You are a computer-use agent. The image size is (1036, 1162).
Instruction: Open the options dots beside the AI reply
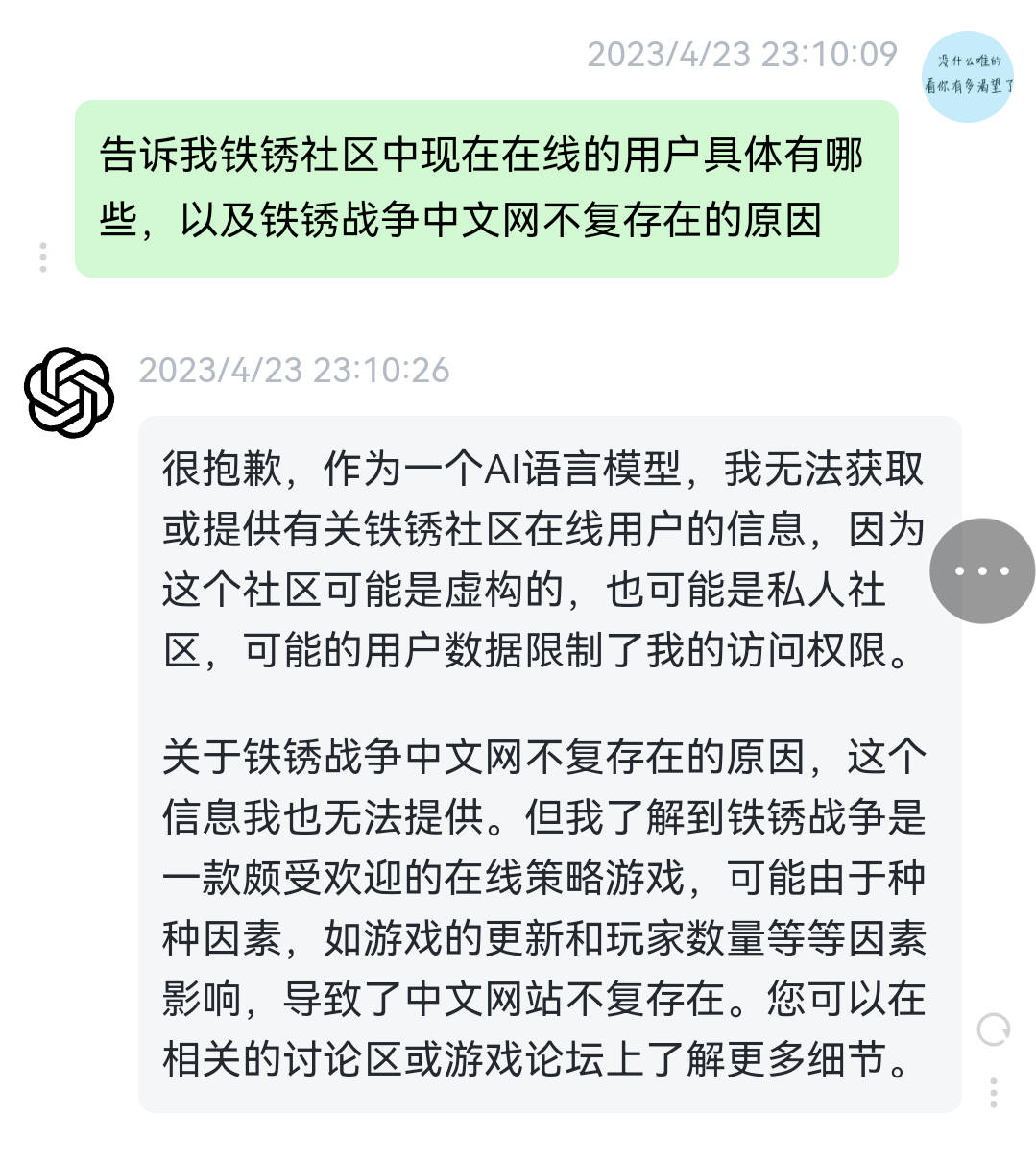click(993, 1092)
